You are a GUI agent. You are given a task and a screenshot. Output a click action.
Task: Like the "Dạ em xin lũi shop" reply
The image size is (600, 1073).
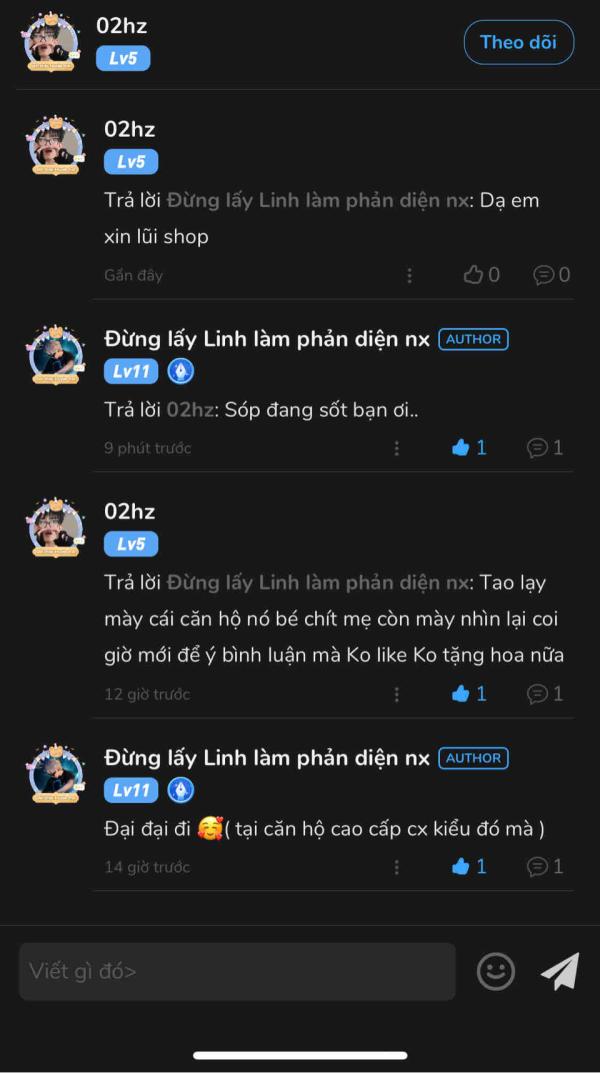pos(482,275)
